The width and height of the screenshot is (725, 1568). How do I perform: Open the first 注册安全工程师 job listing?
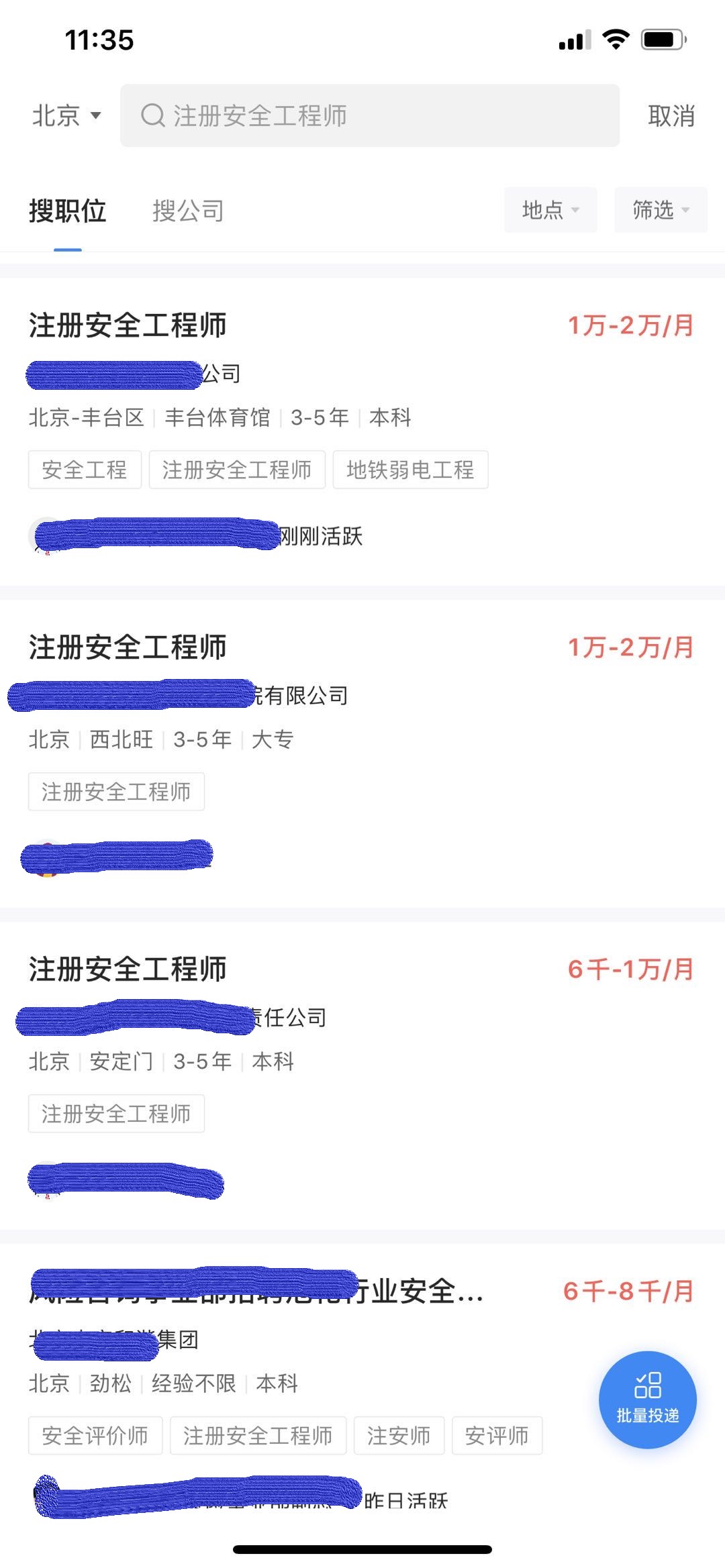[129, 327]
